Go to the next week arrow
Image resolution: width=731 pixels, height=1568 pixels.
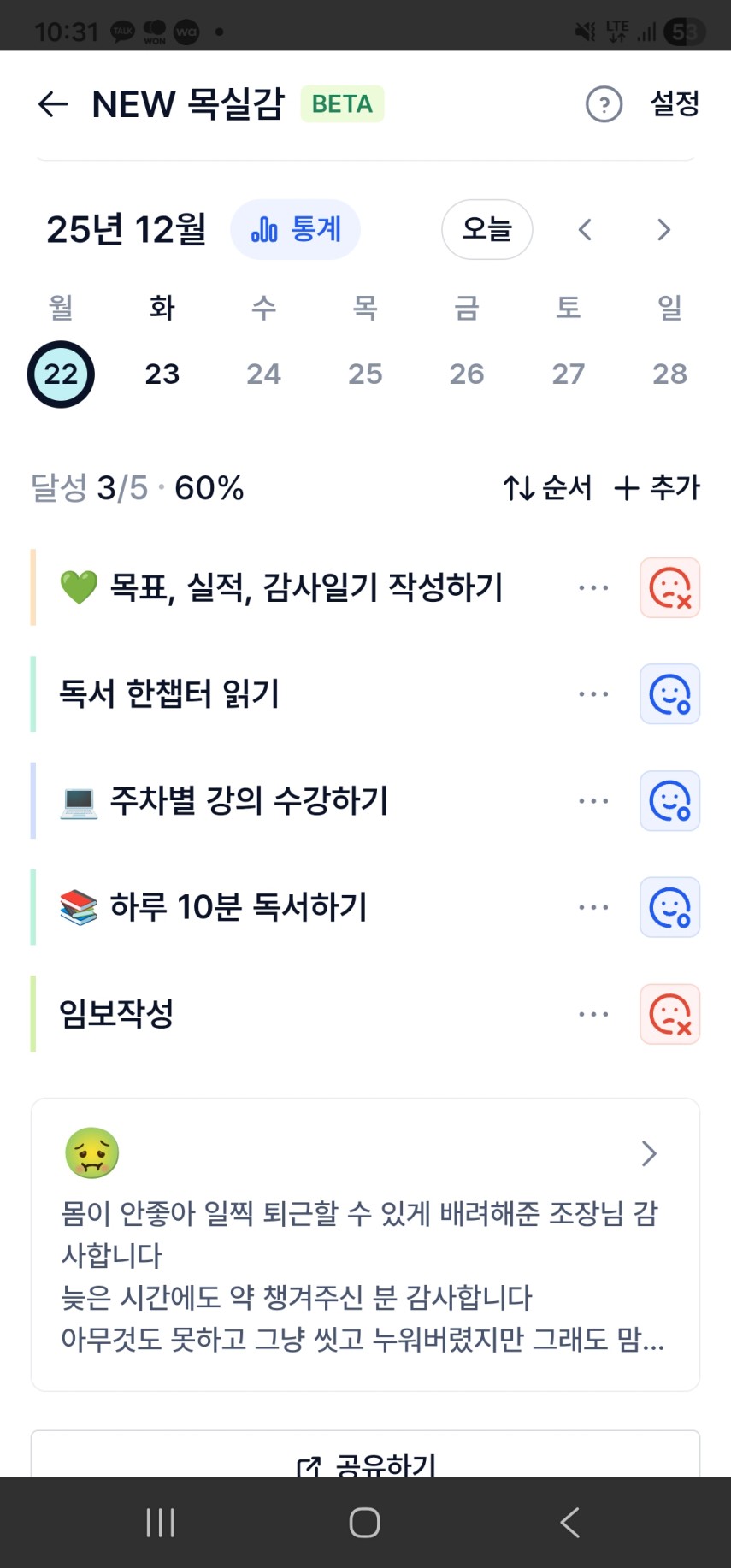(x=663, y=229)
